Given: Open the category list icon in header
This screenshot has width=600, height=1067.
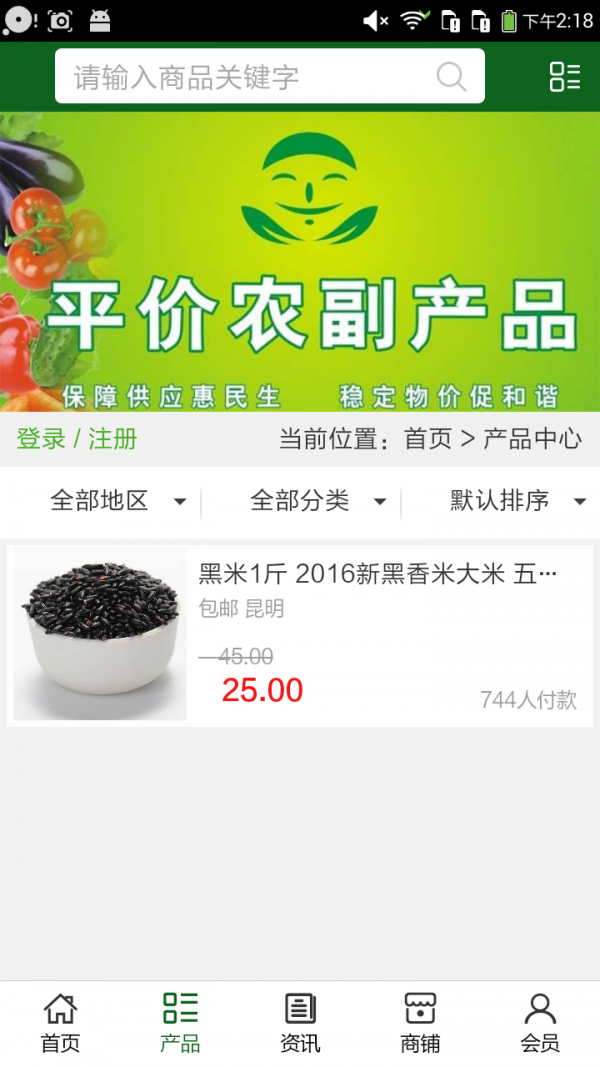Looking at the screenshot, I should point(564,77).
